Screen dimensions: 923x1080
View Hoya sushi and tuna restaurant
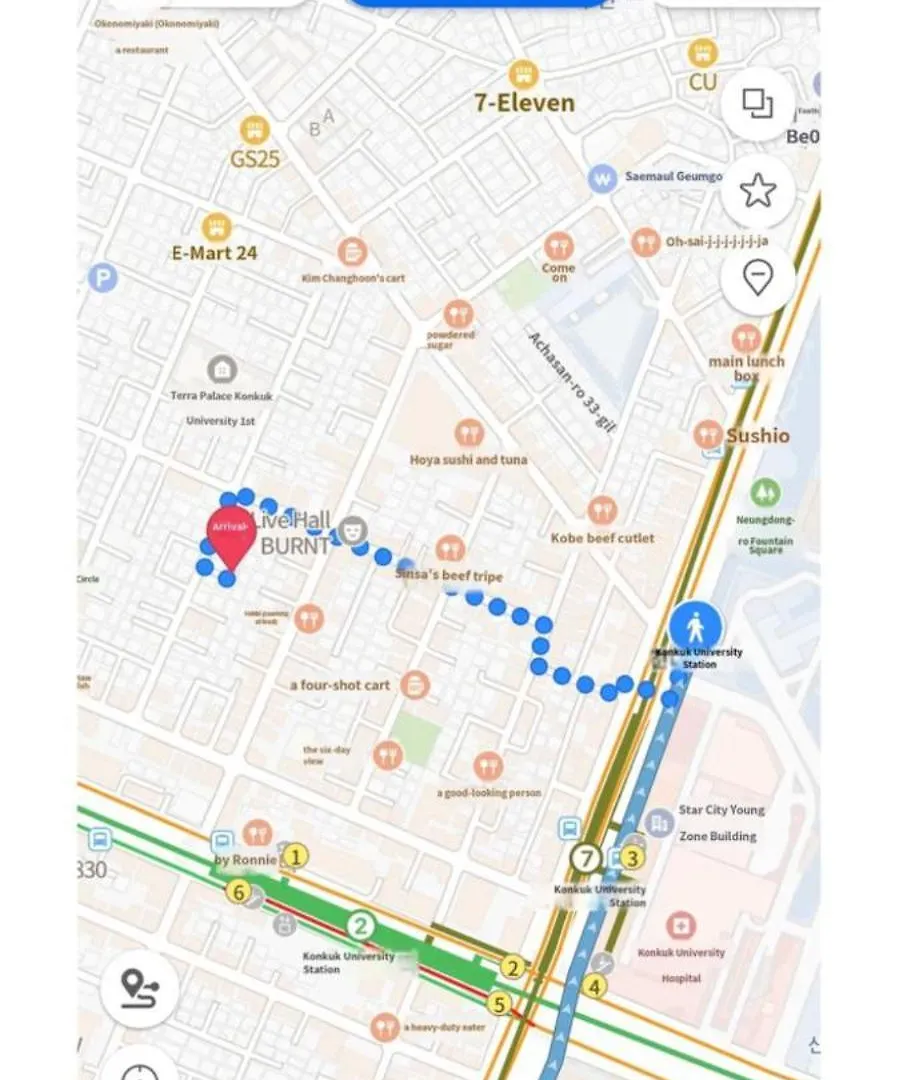468,433
